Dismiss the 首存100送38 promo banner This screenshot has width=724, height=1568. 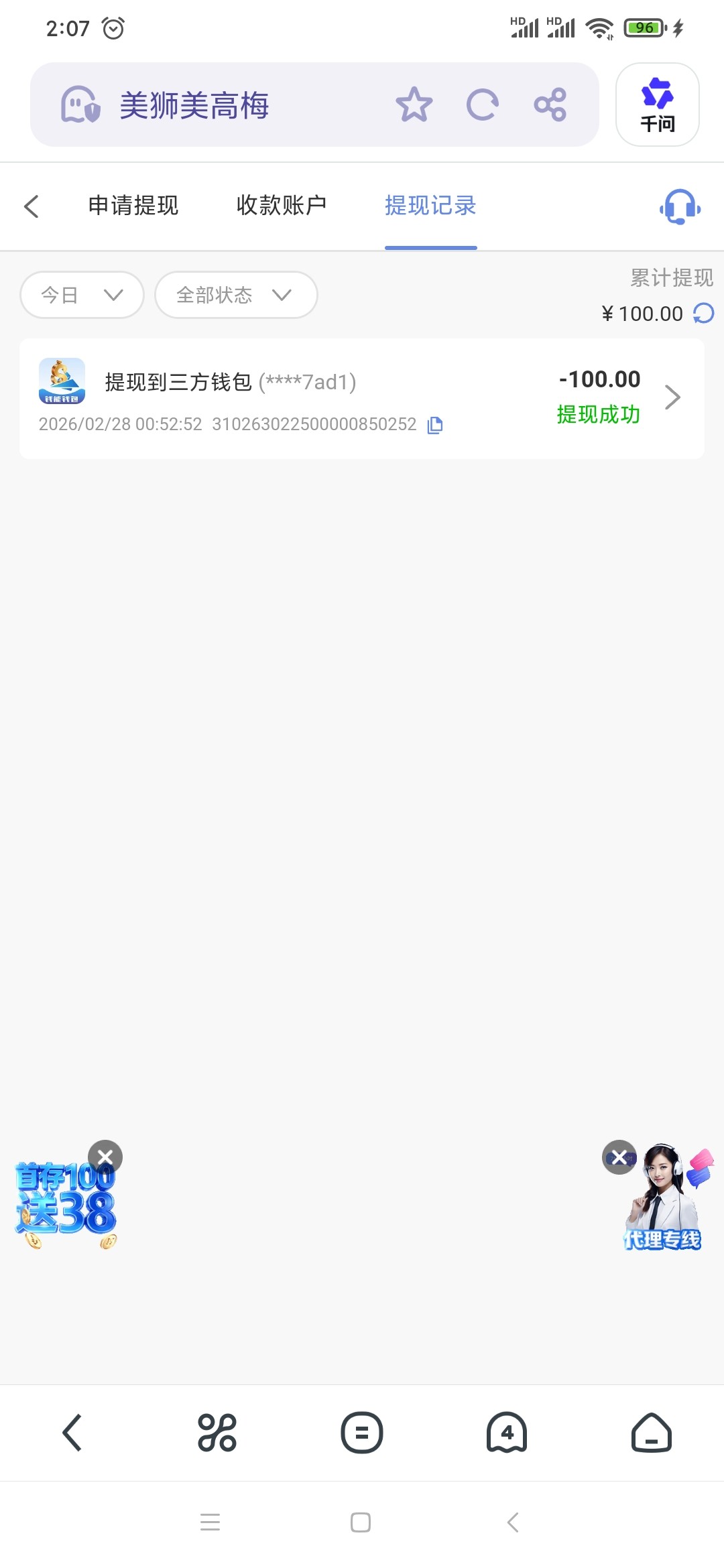coord(105,1157)
